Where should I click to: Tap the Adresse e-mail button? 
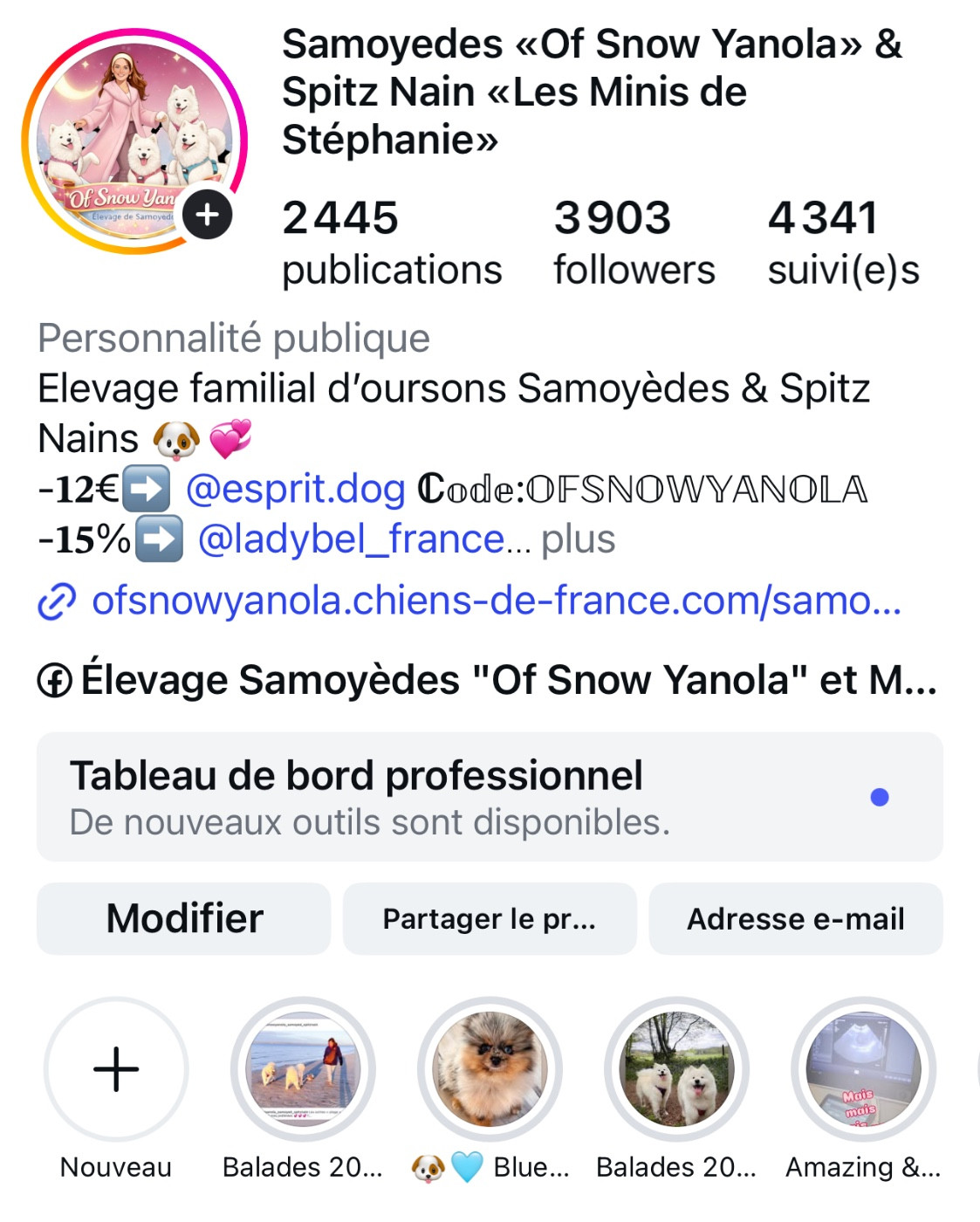click(795, 918)
